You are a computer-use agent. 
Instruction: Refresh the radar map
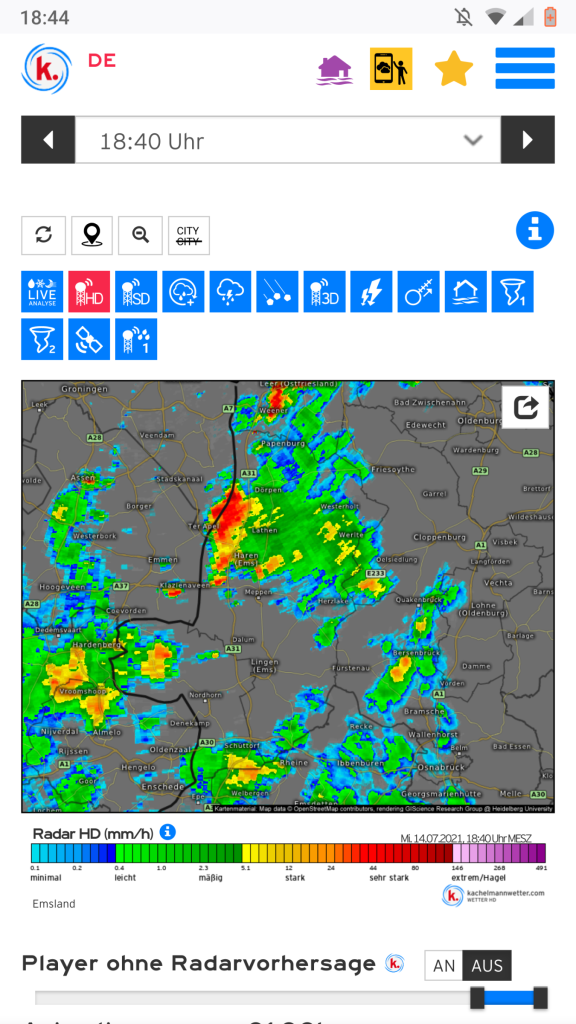(44, 235)
